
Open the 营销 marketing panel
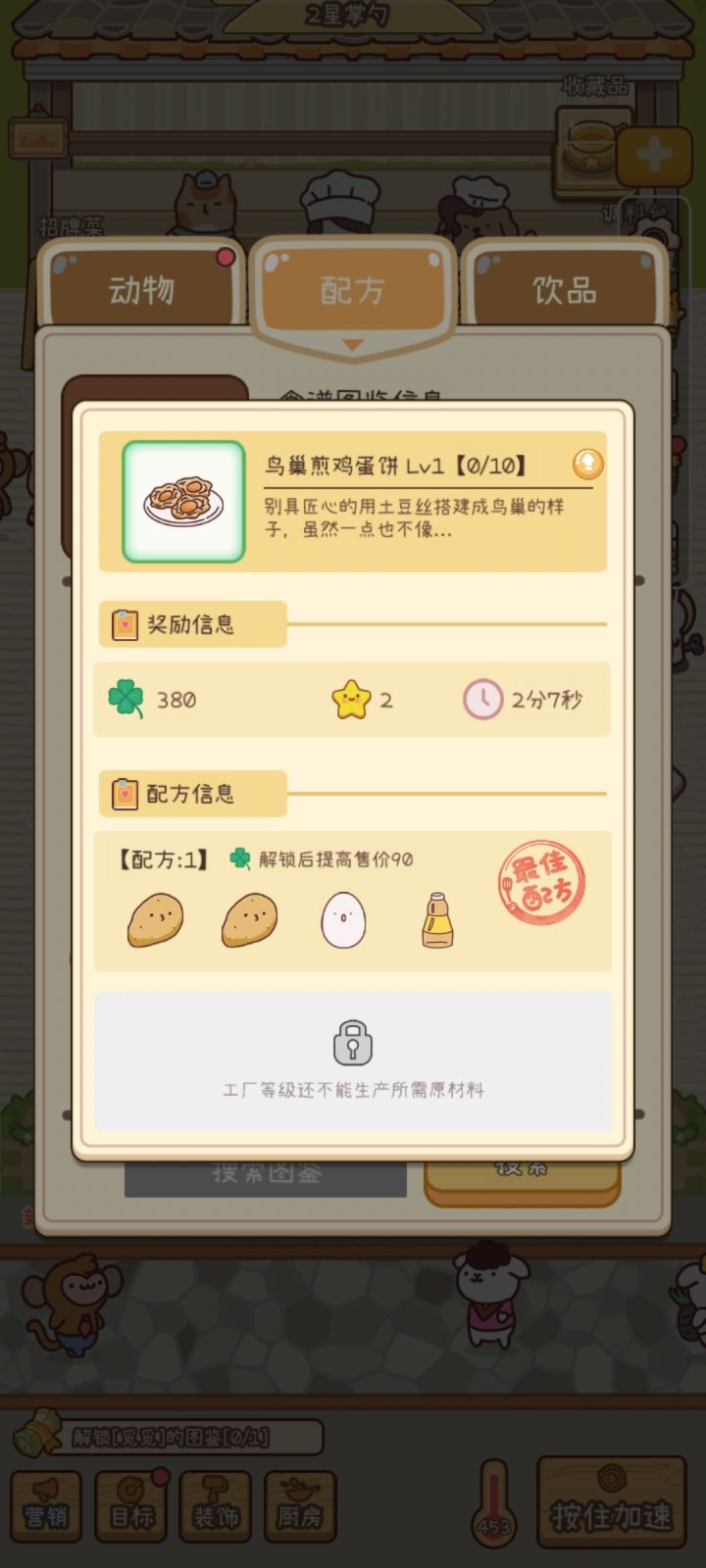[x=45, y=1504]
